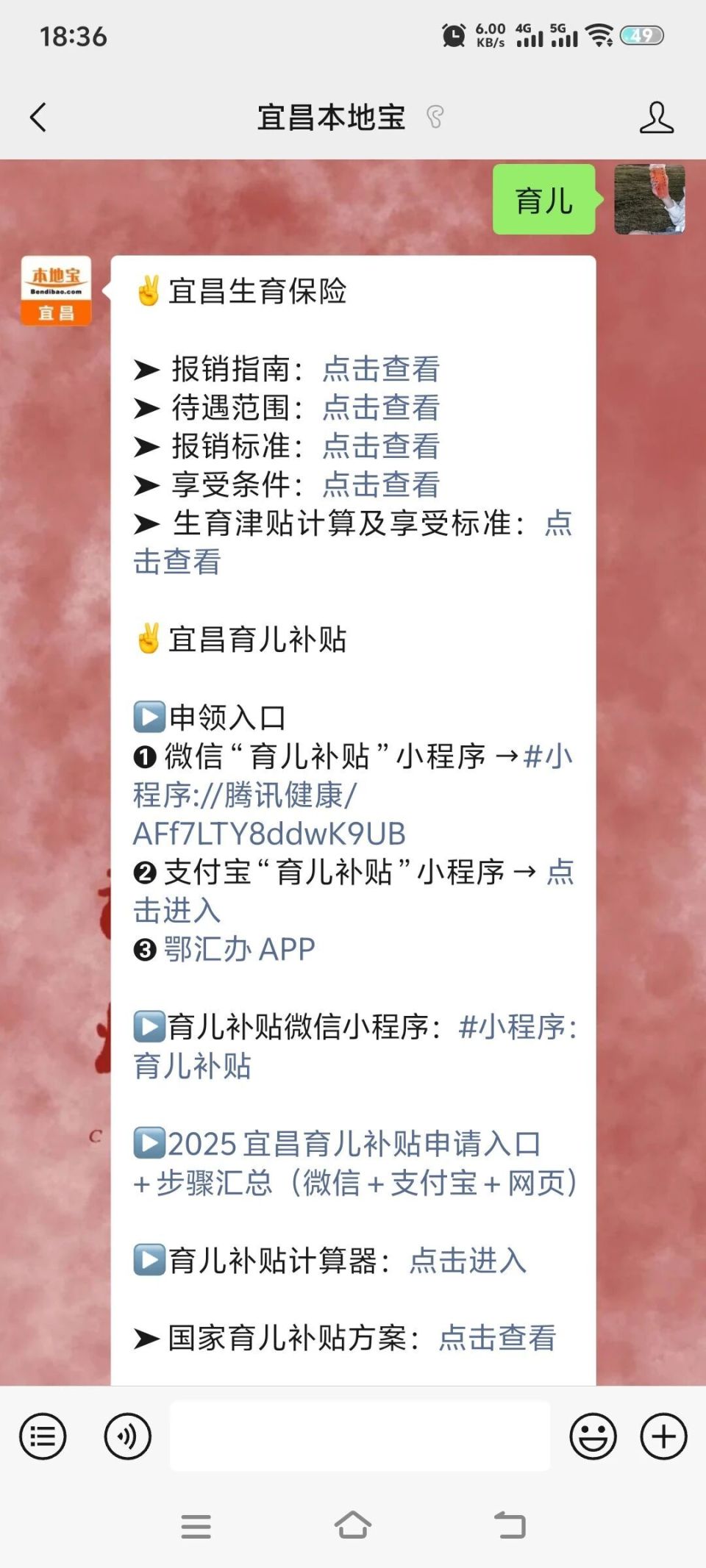Viewport: 706px width, 1568px height.
Task: Tap the message text input field
Action: (x=360, y=1435)
